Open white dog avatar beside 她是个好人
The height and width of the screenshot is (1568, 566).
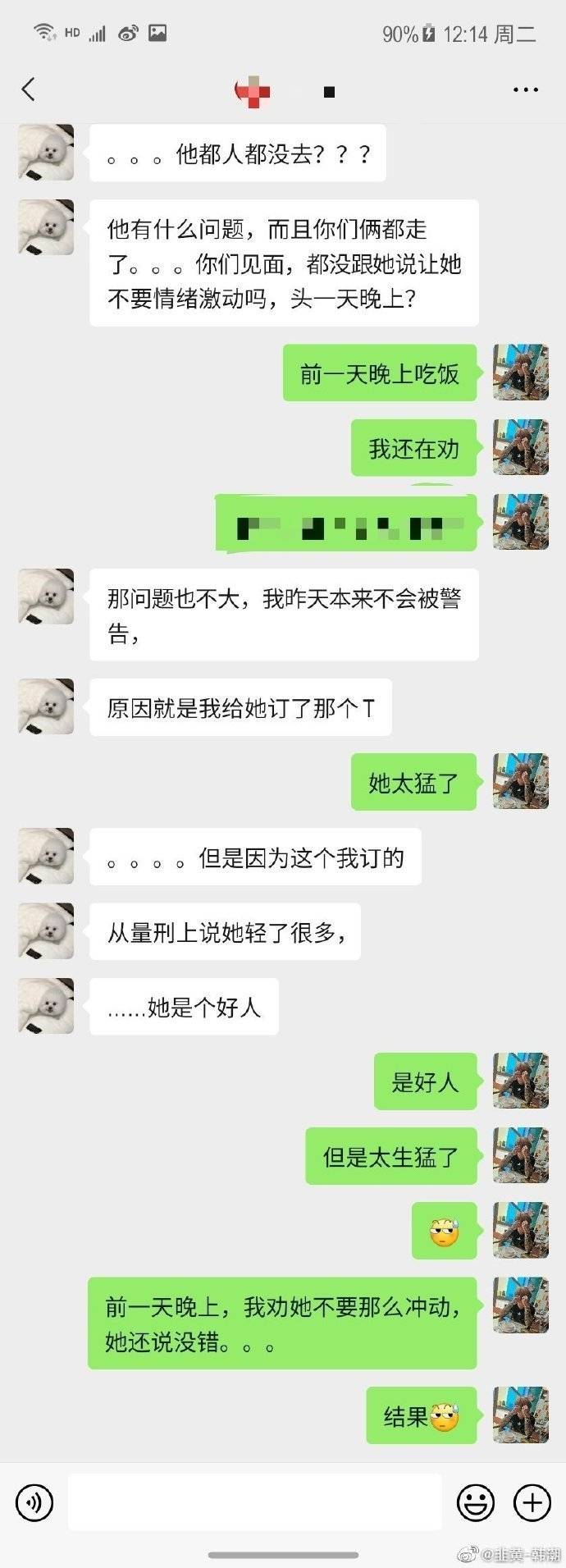(x=46, y=1006)
